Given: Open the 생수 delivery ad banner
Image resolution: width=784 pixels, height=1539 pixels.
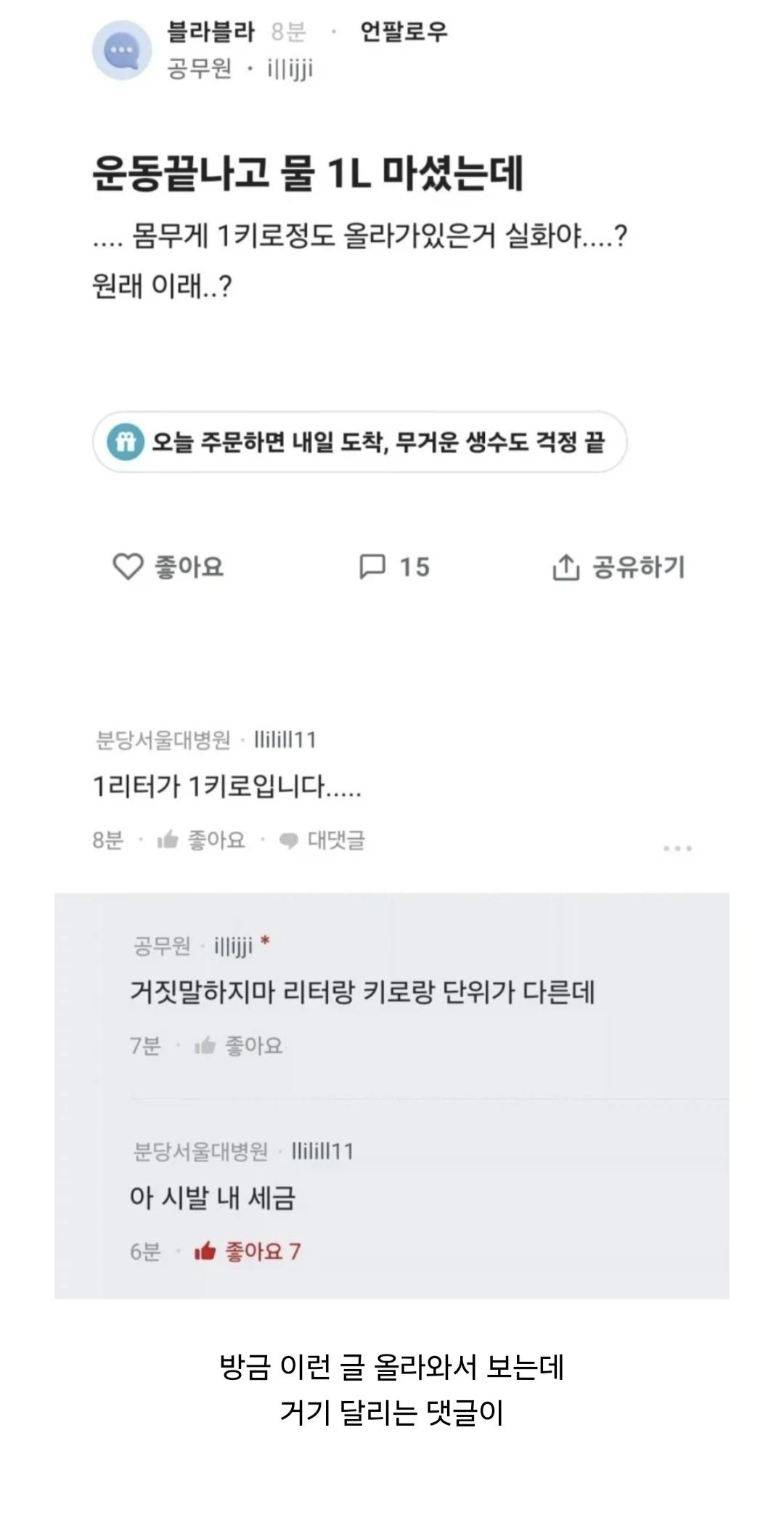Looking at the screenshot, I should pos(359,442).
